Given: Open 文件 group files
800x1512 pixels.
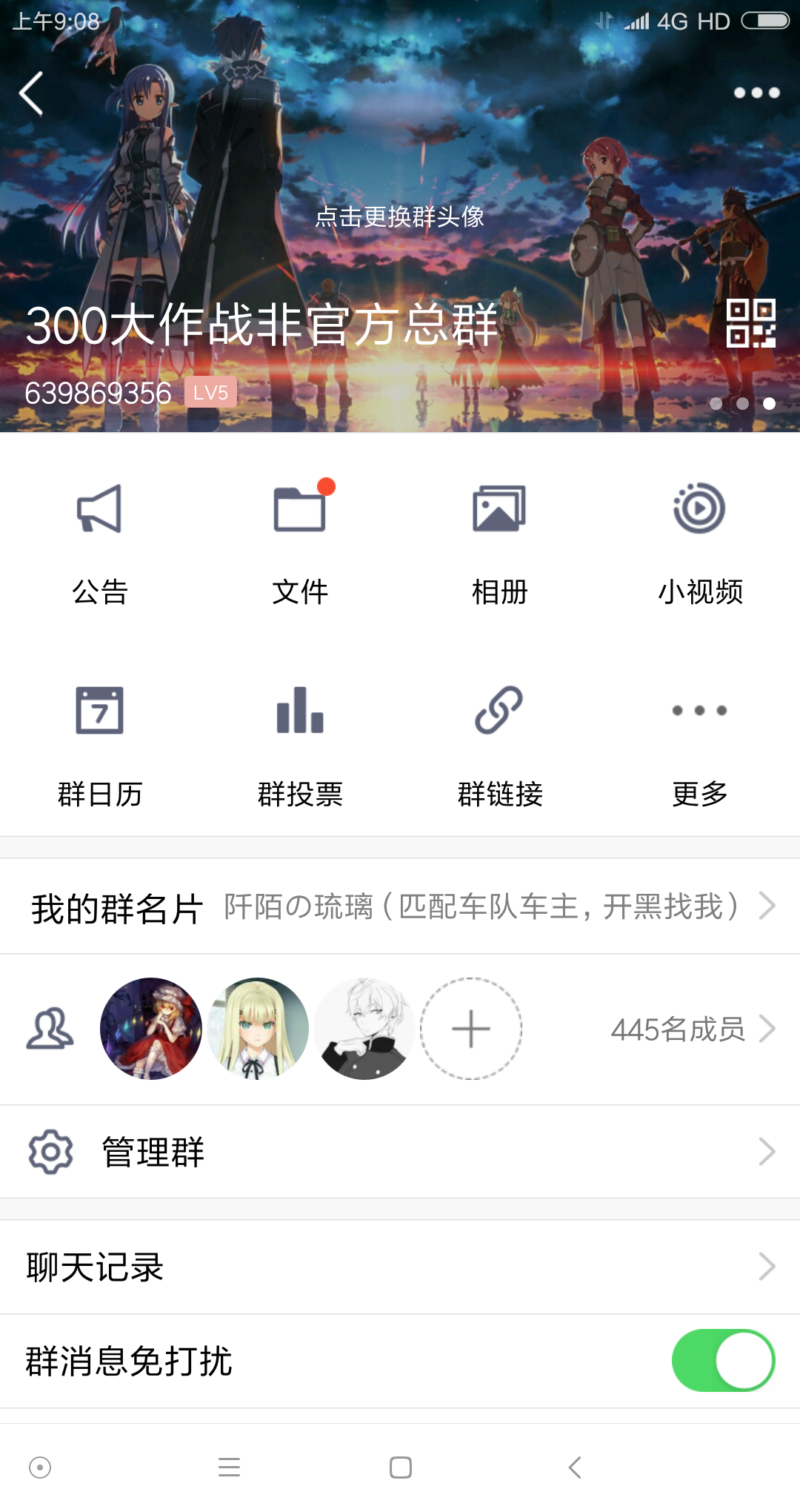Looking at the screenshot, I should tap(300, 543).
